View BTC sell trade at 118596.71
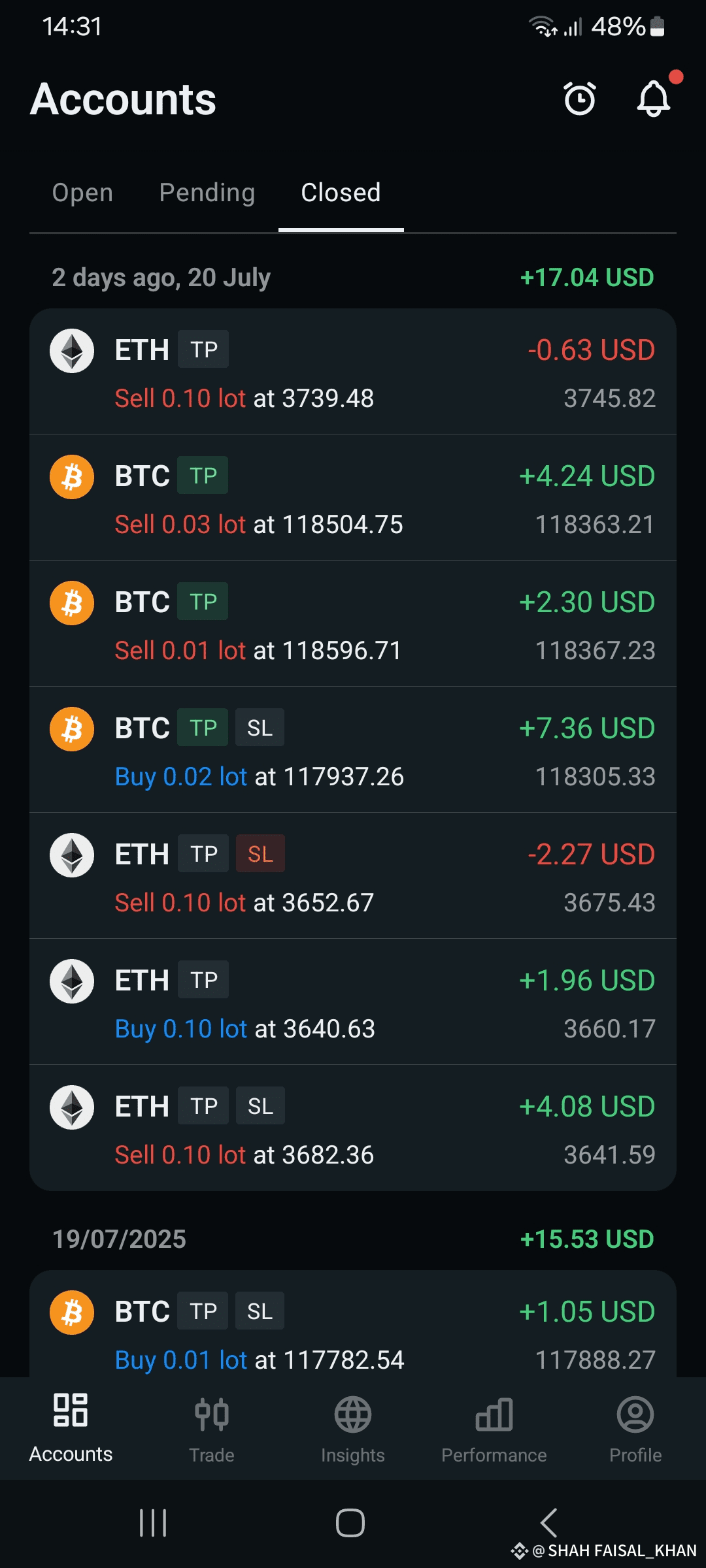706x1568 pixels. (x=353, y=625)
